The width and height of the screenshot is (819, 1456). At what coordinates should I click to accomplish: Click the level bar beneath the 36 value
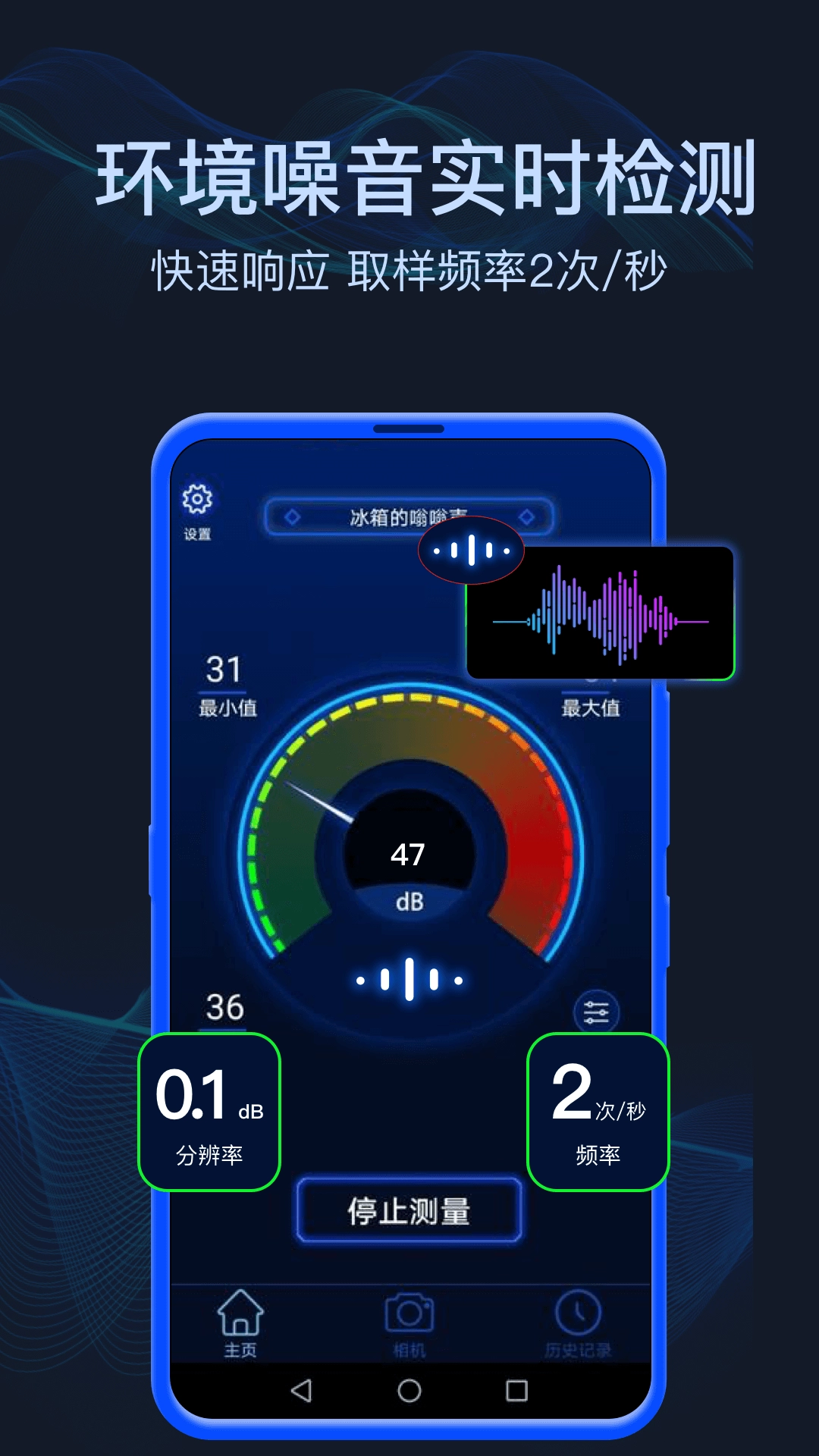(224, 1028)
